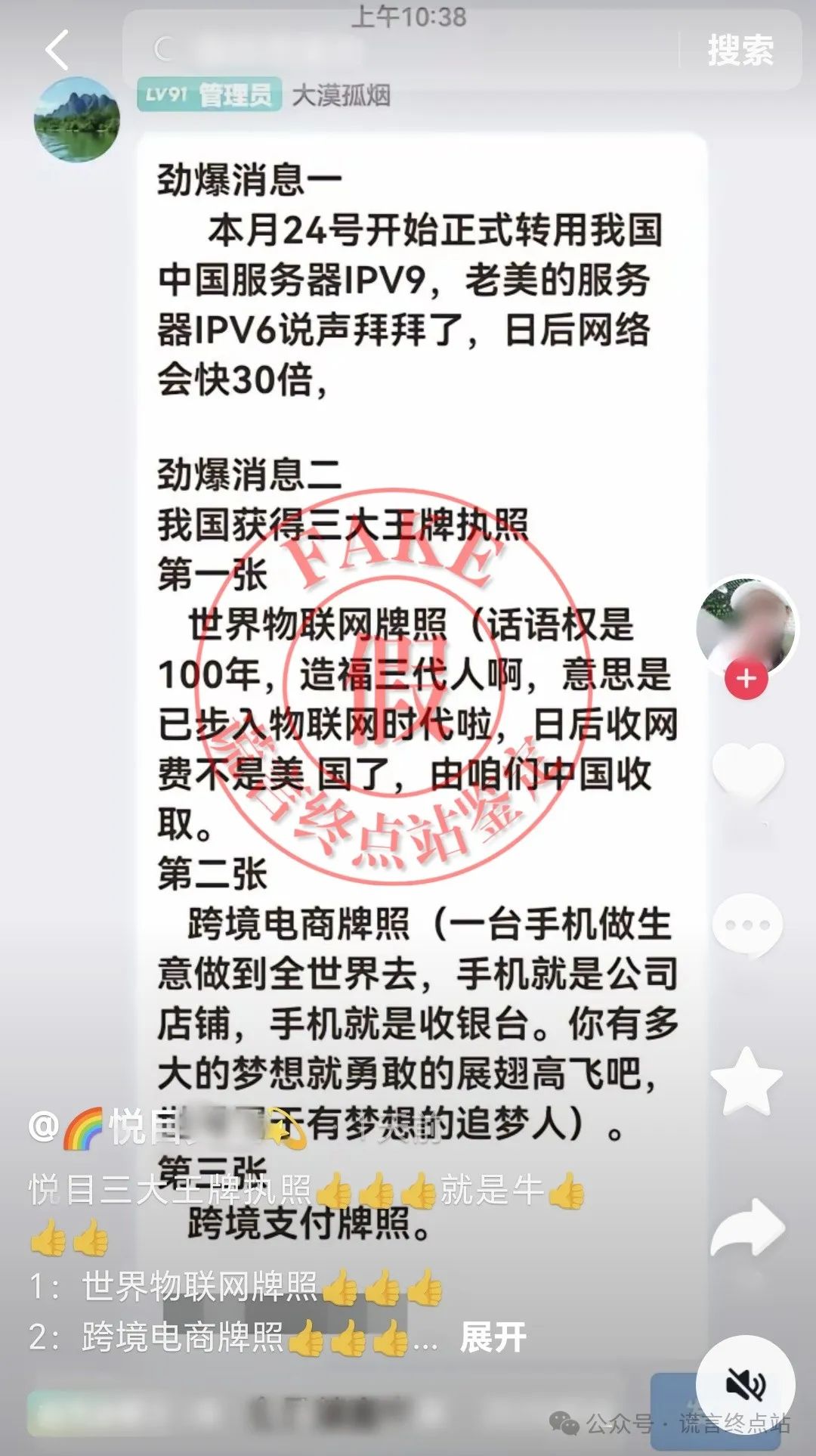
Task: Share the video with the arrow icon
Action: click(x=748, y=1230)
